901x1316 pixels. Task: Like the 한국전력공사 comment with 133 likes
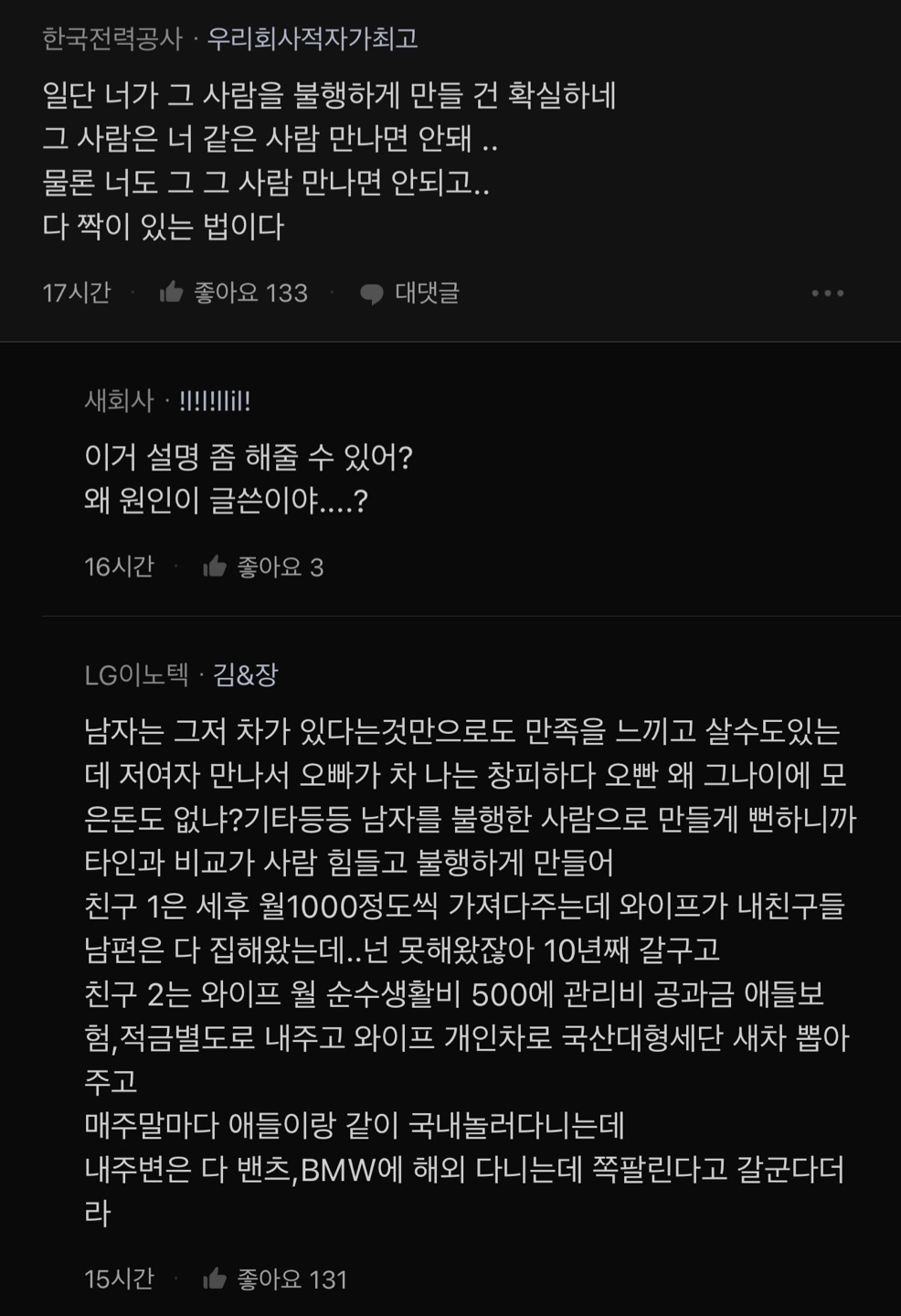pos(172,292)
